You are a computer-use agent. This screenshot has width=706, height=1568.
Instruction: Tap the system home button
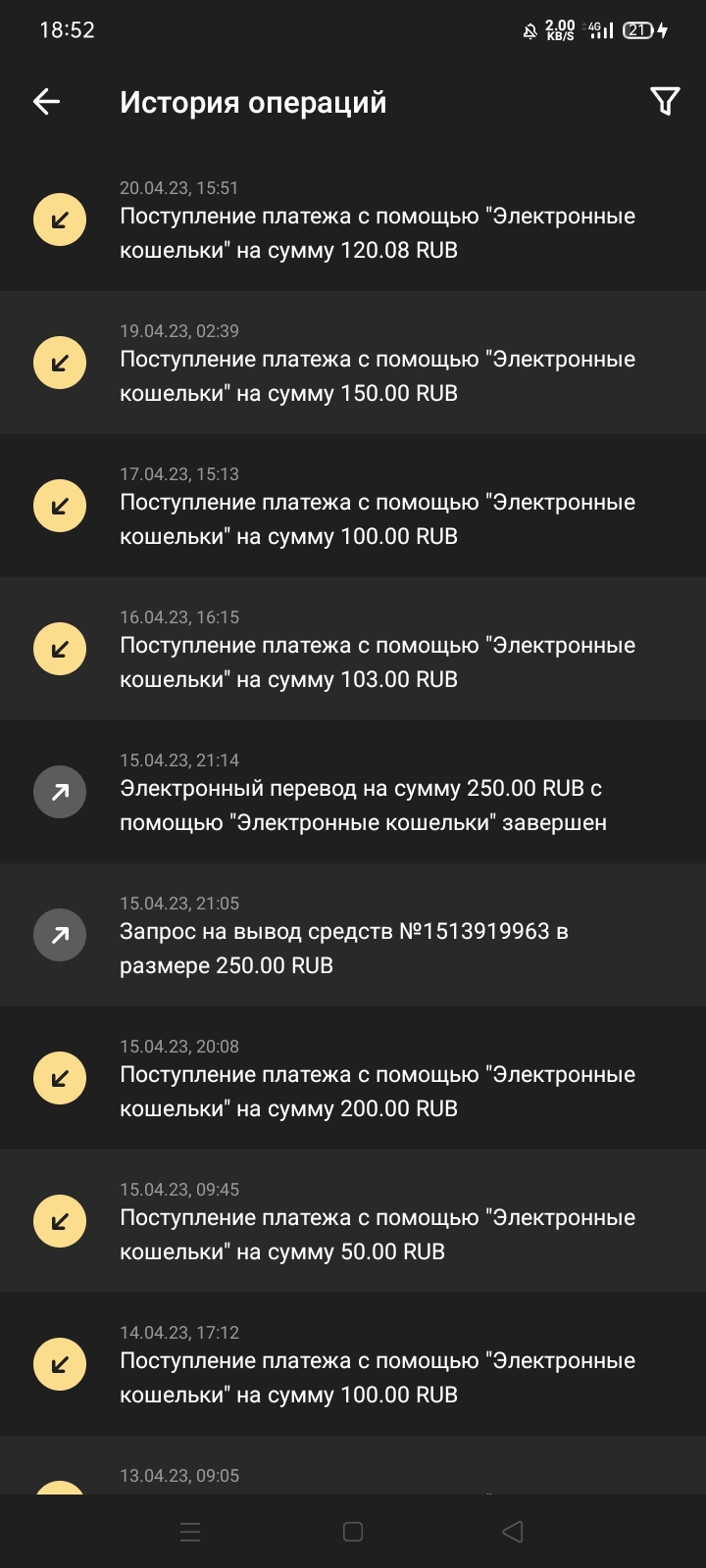click(353, 1532)
